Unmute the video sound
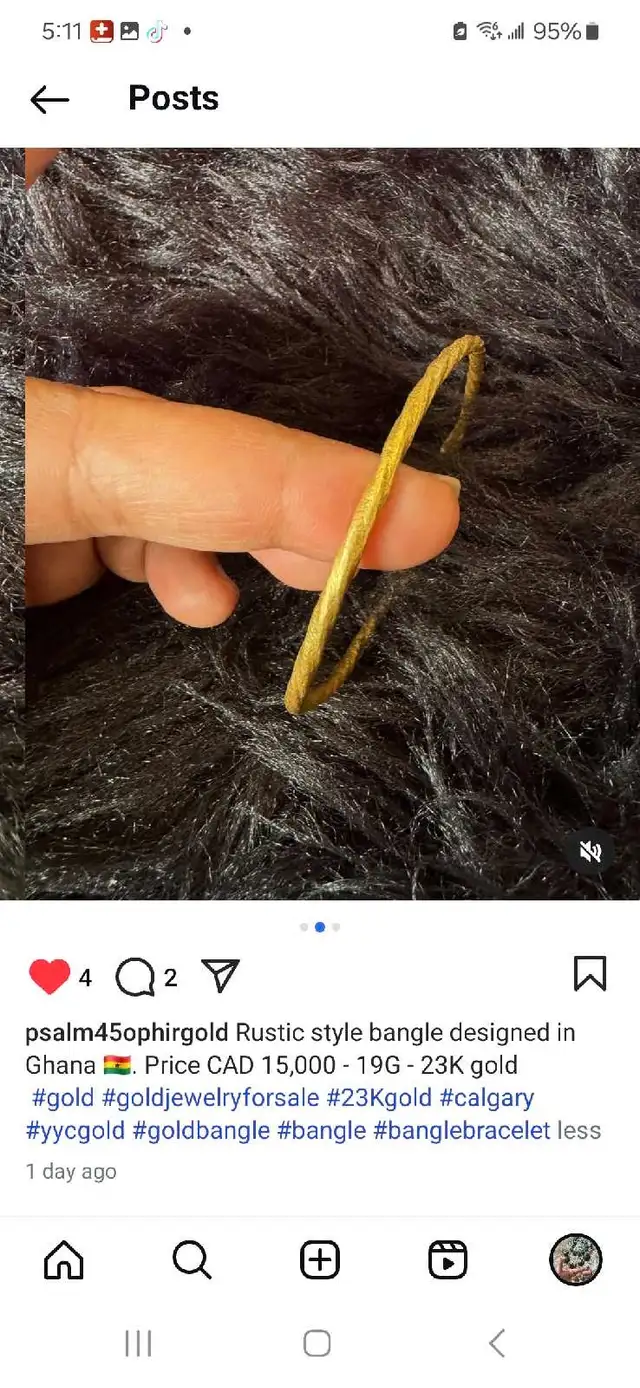 point(591,852)
